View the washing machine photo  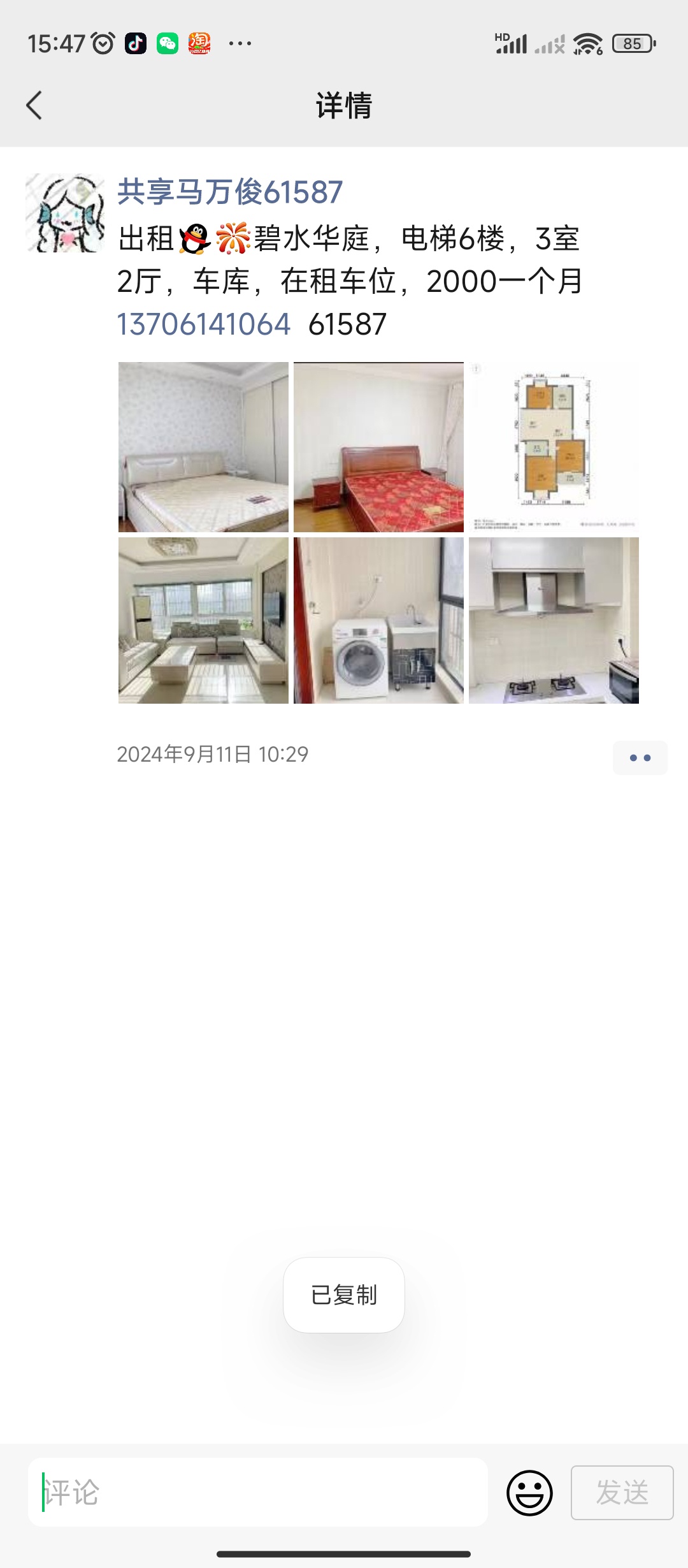pyautogui.click(x=378, y=620)
